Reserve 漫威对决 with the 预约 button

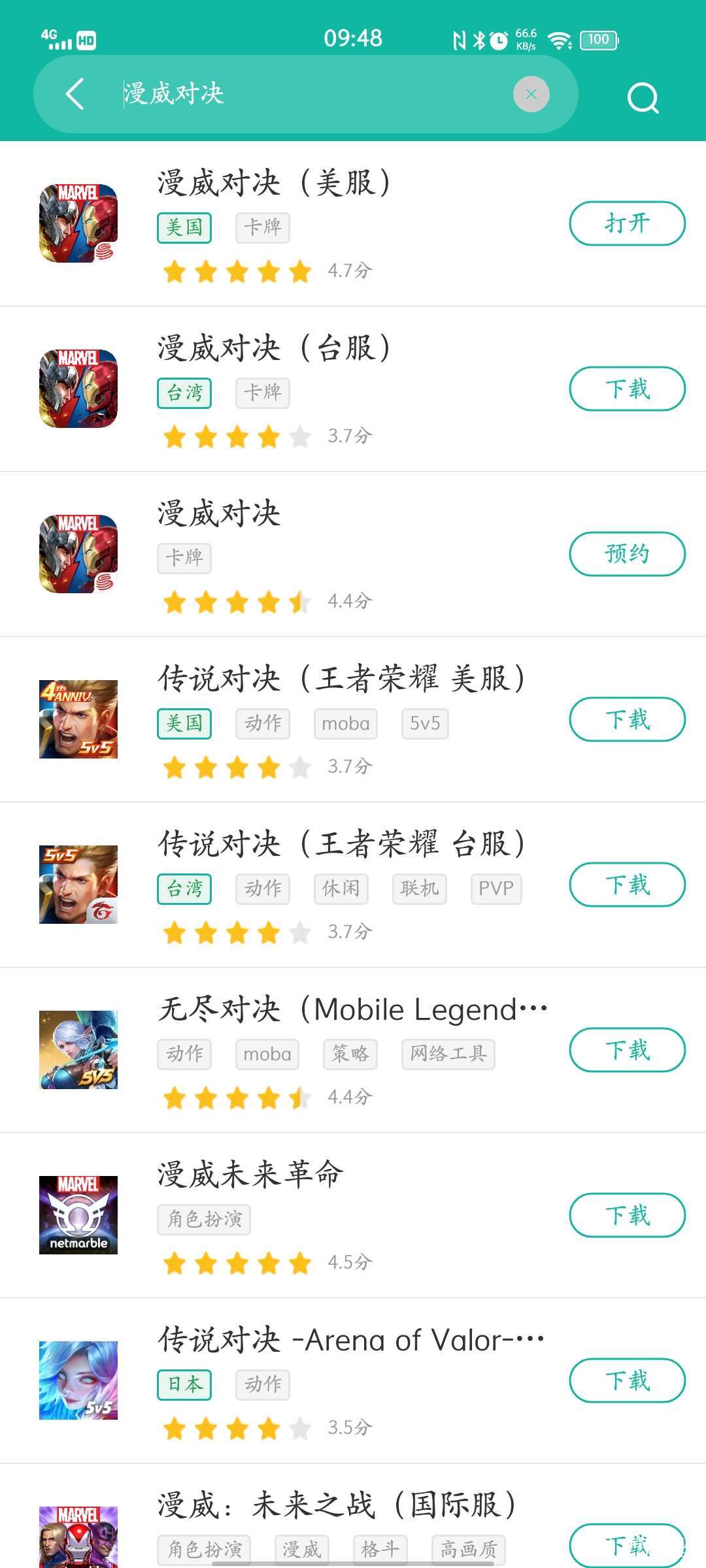(627, 554)
